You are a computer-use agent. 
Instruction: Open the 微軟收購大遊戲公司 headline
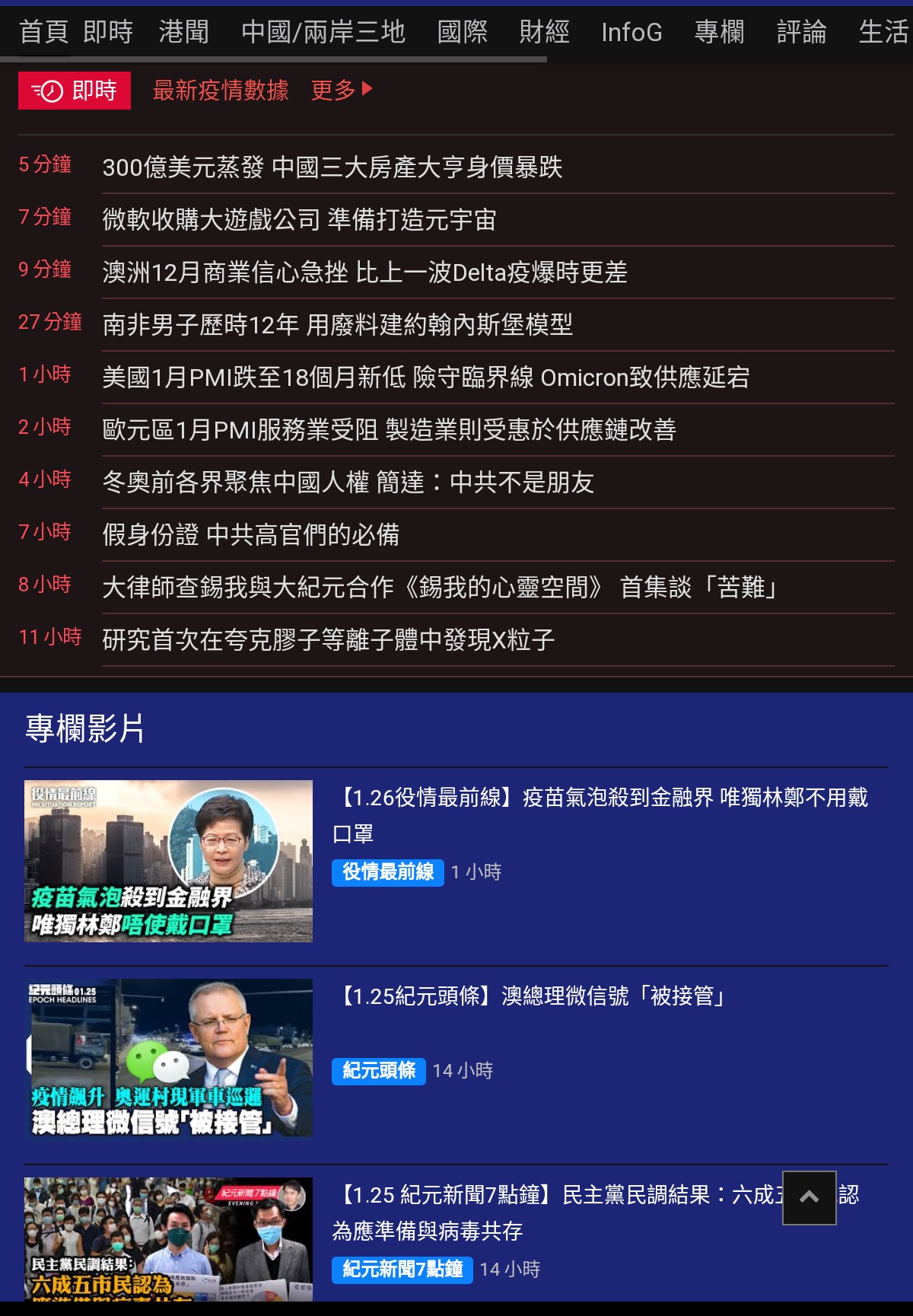tap(299, 220)
